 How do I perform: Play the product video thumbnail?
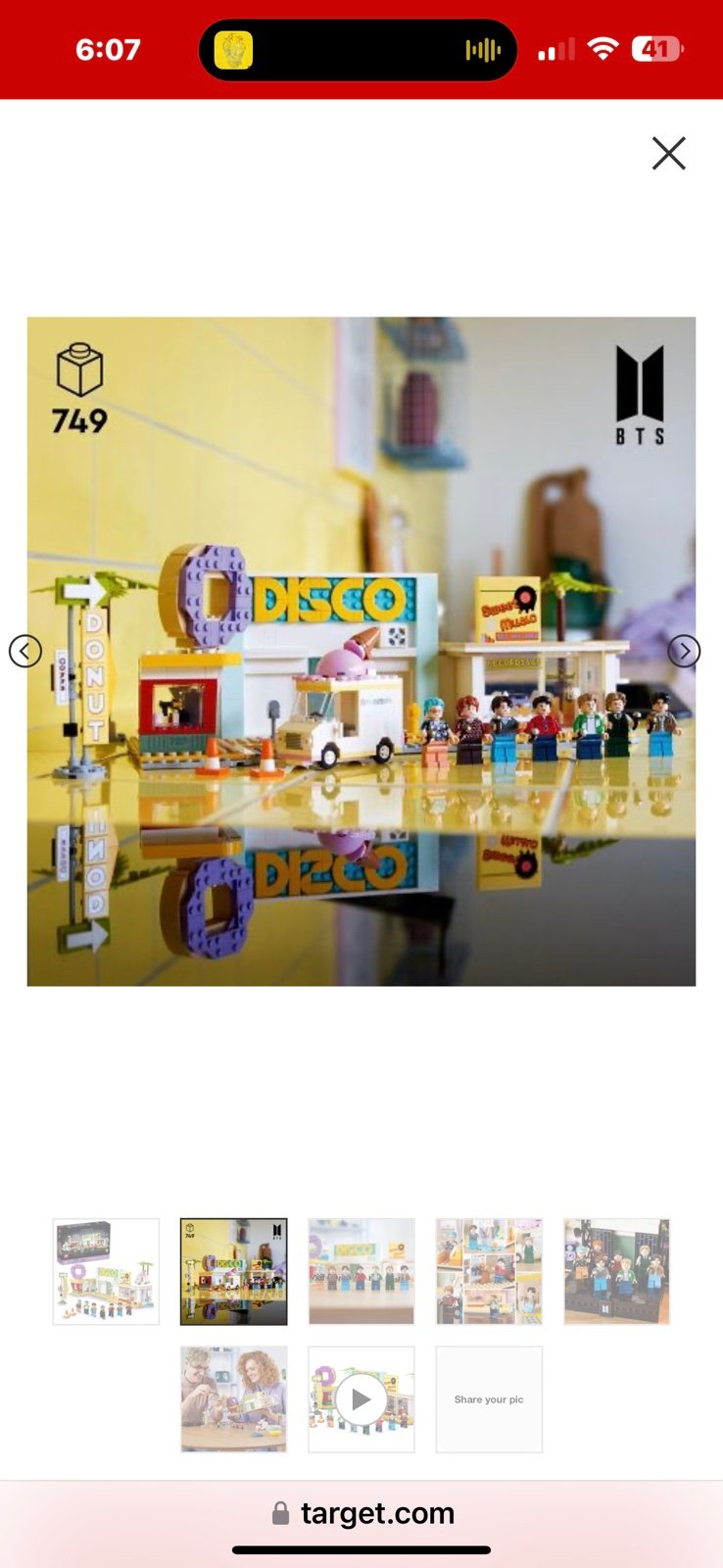(361, 1398)
